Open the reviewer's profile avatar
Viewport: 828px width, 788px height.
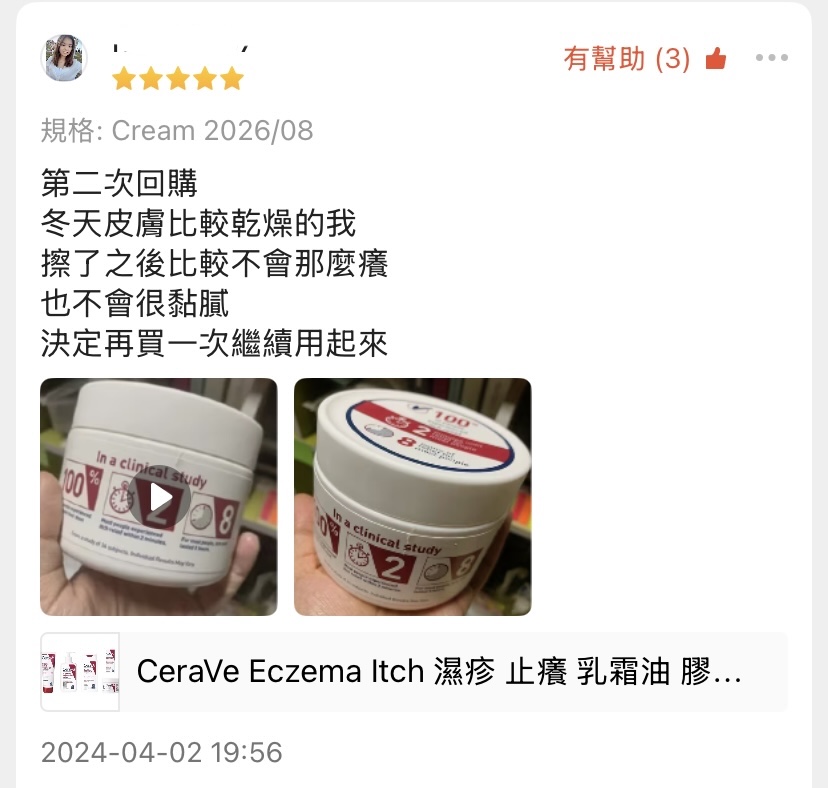click(64, 58)
